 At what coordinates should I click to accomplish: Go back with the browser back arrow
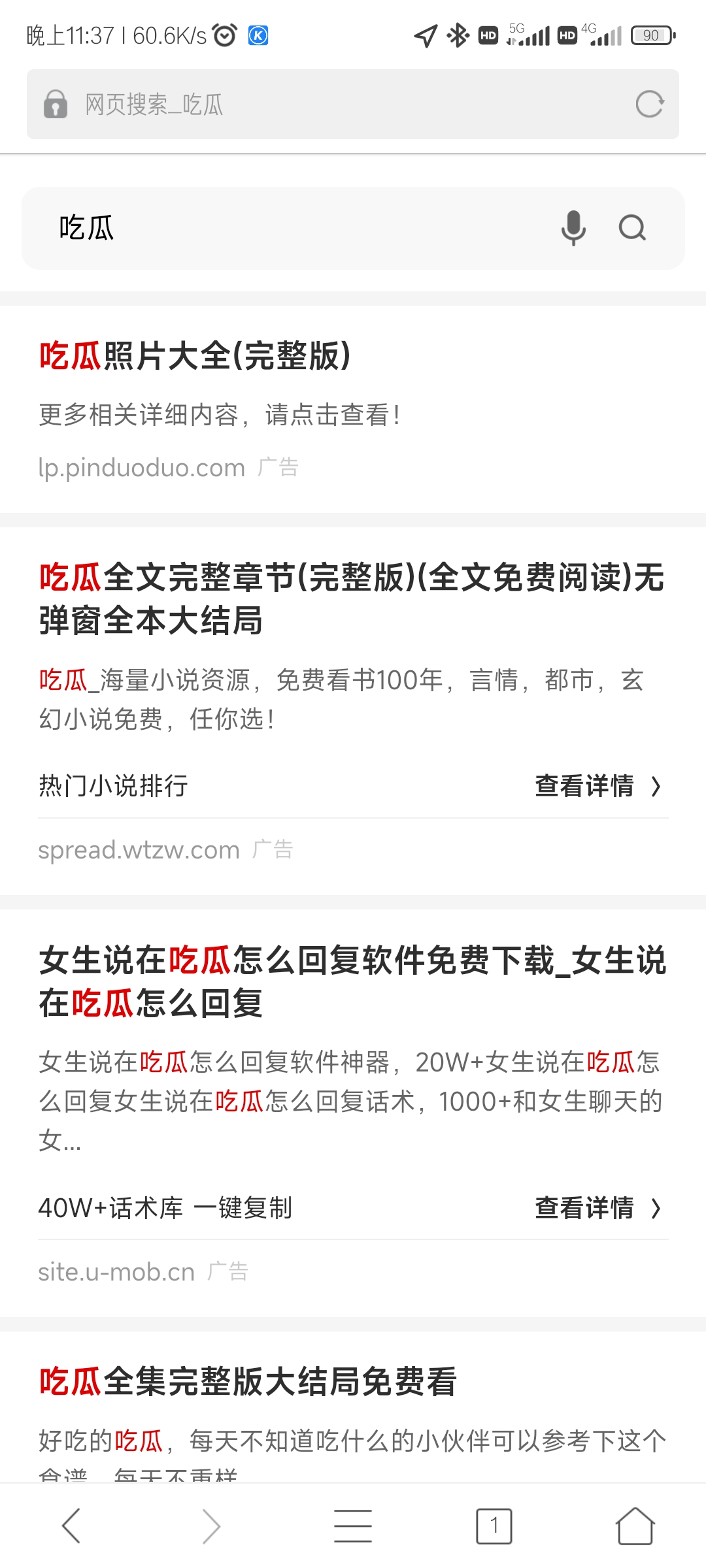click(x=71, y=1526)
